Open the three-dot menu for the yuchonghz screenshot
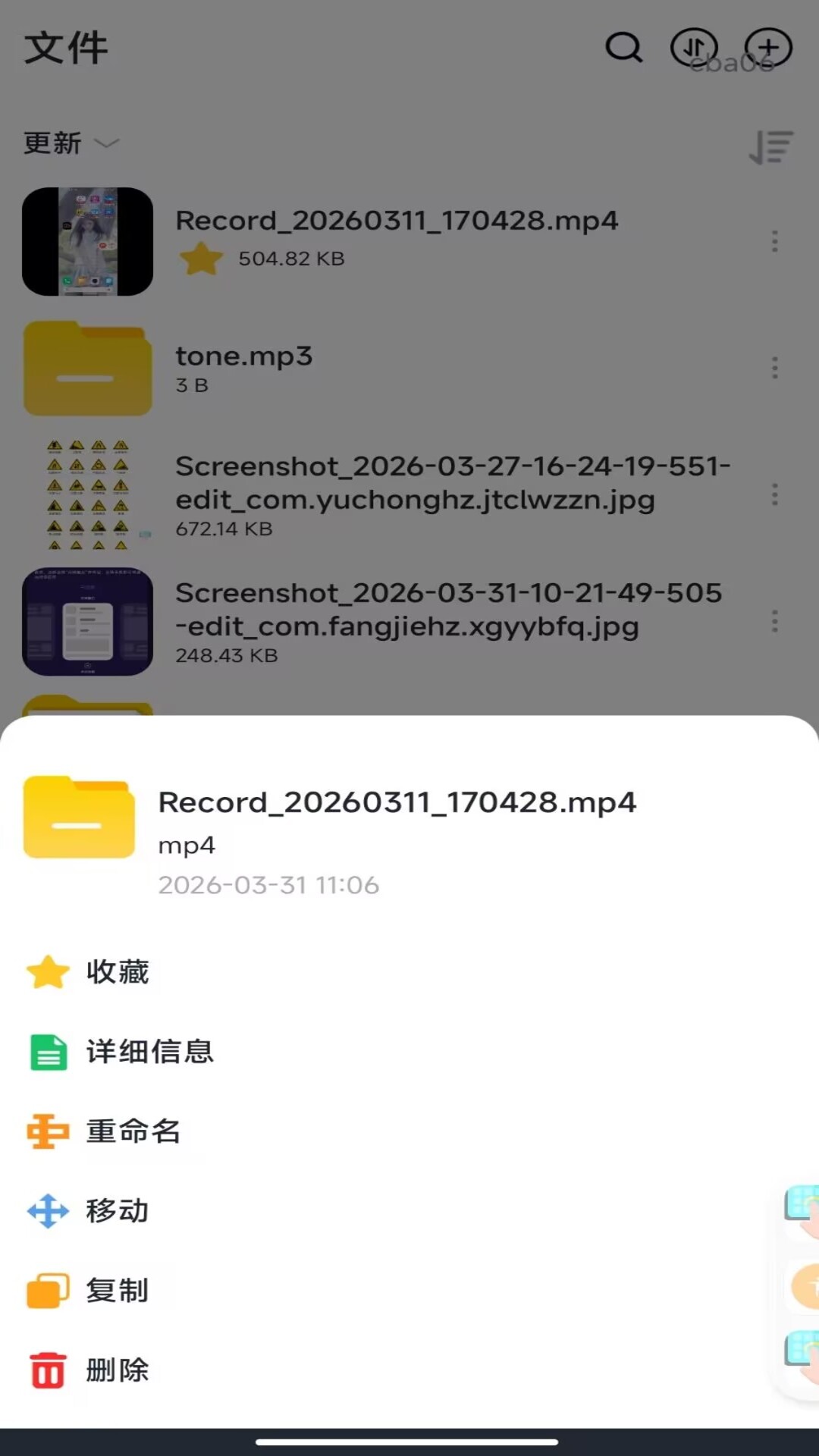 click(x=775, y=494)
